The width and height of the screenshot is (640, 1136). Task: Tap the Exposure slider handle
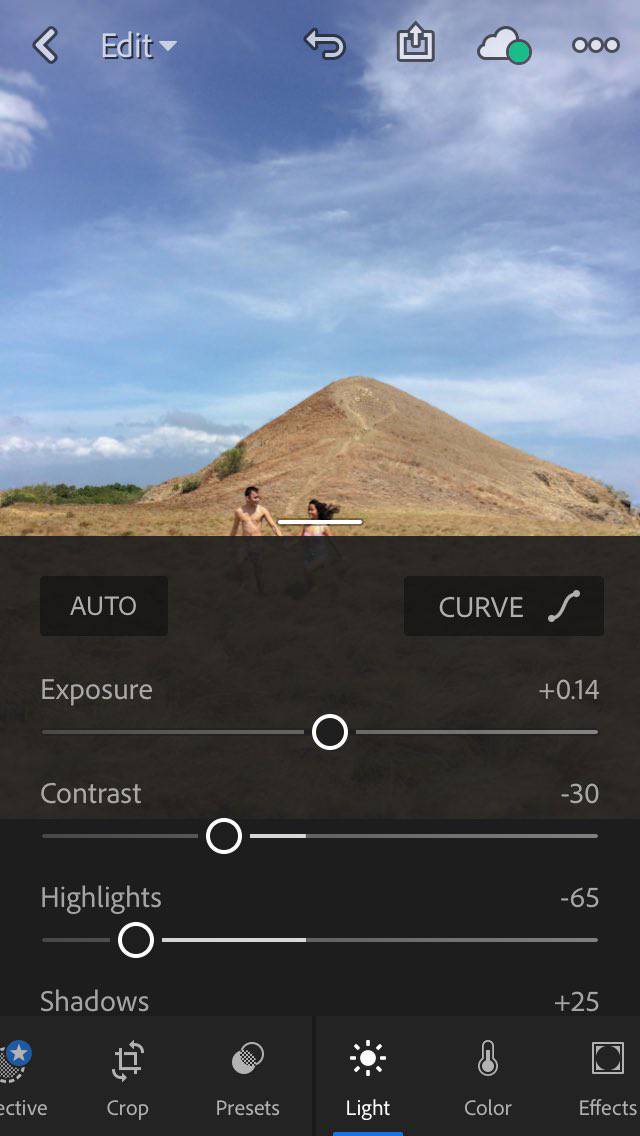[x=330, y=732]
